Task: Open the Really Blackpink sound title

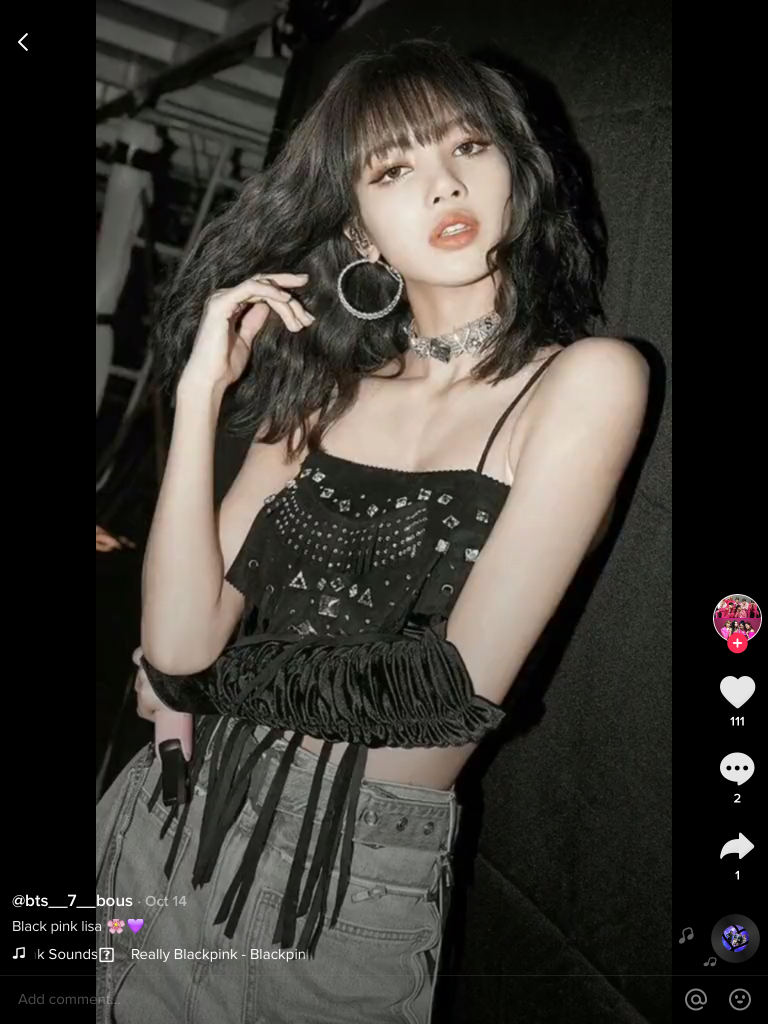Action: (217, 954)
